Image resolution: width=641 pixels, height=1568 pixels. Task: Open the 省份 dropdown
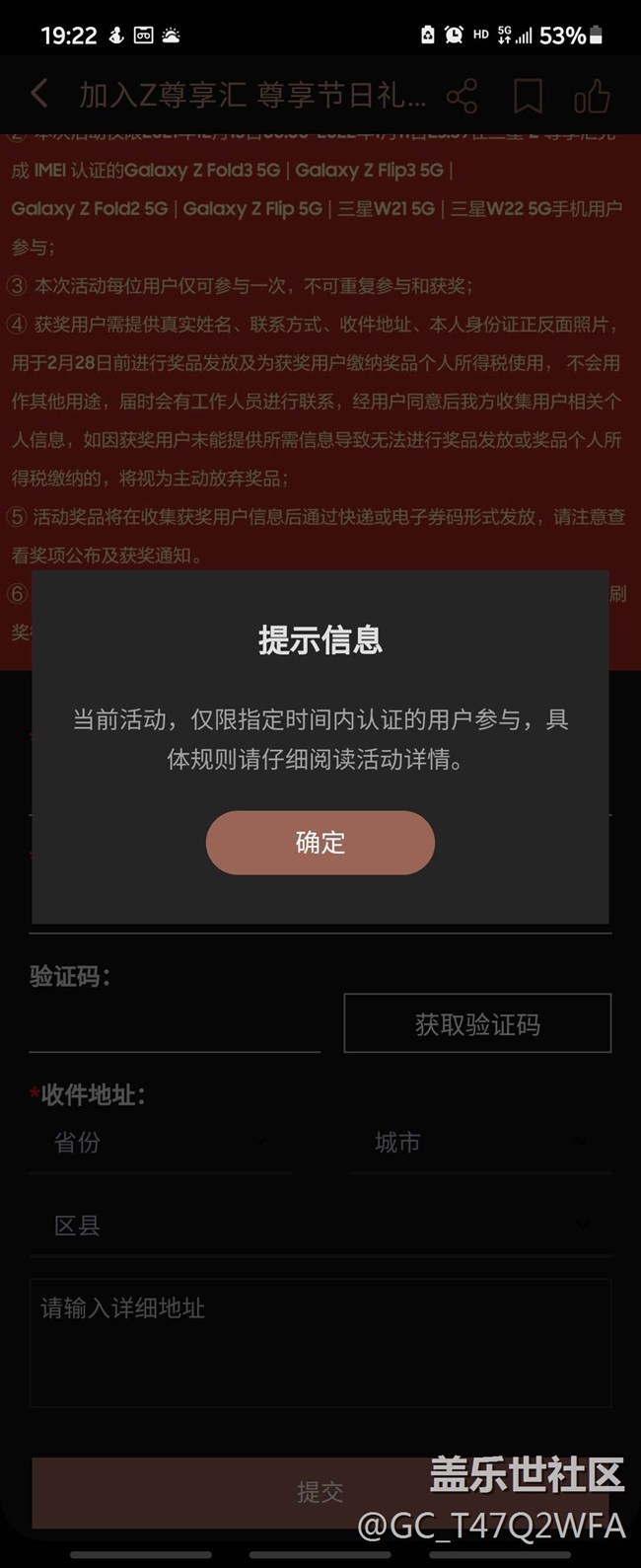(x=160, y=1143)
